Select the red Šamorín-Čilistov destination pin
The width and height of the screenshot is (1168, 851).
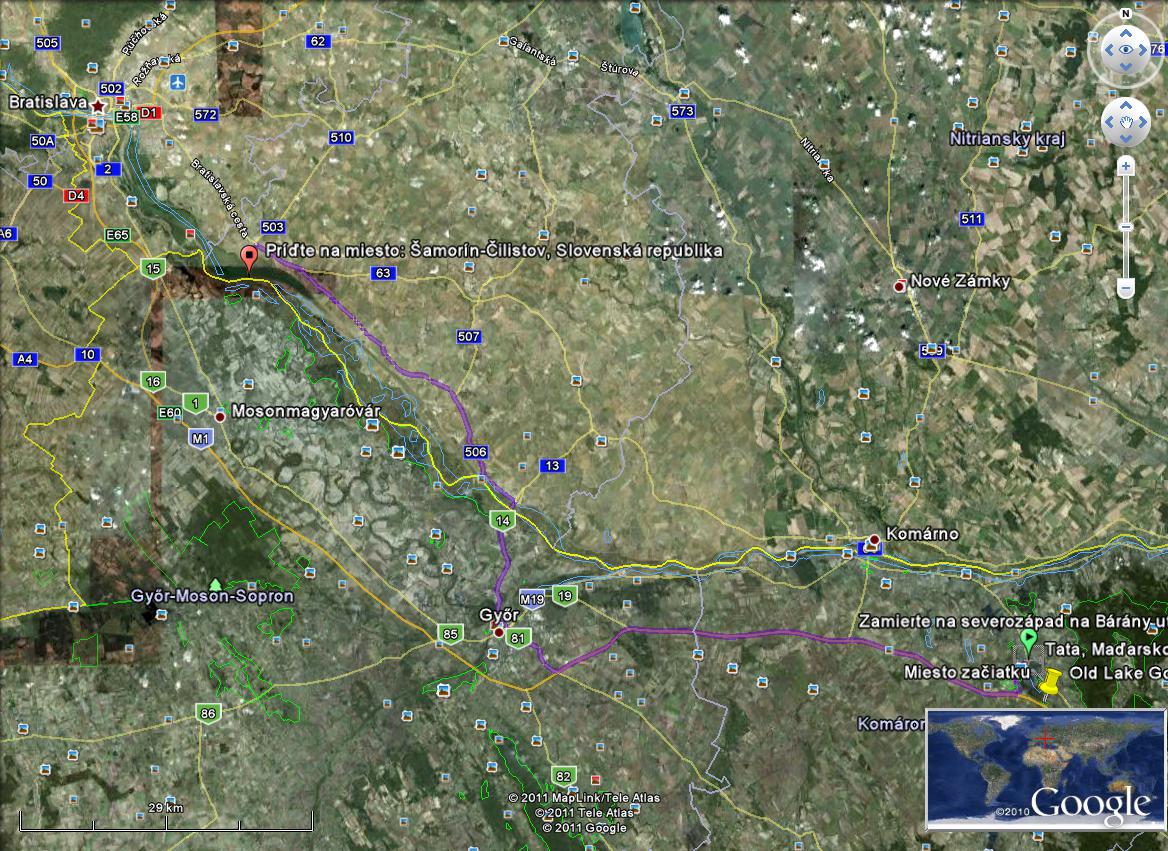coord(250,258)
